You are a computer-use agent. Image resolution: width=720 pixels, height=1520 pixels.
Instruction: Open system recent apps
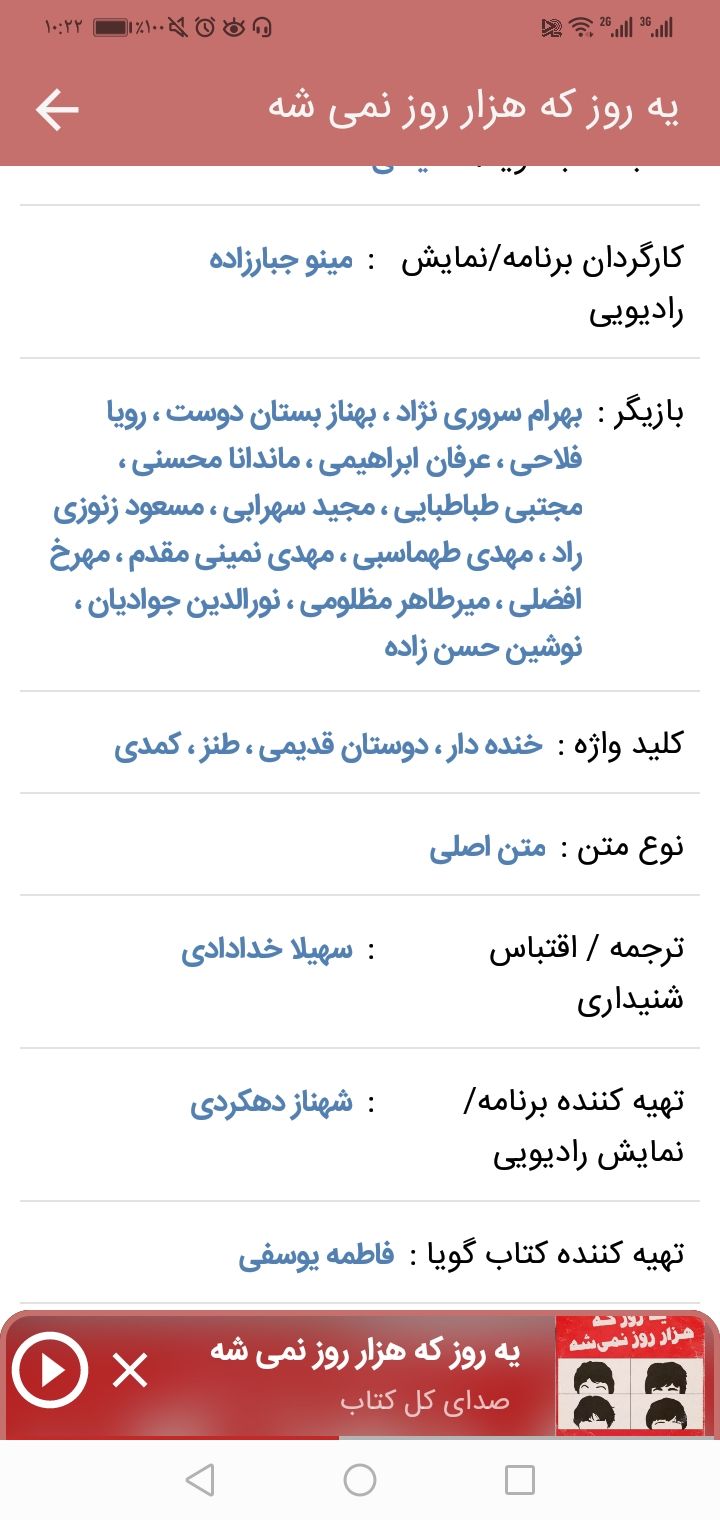coord(520,1480)
